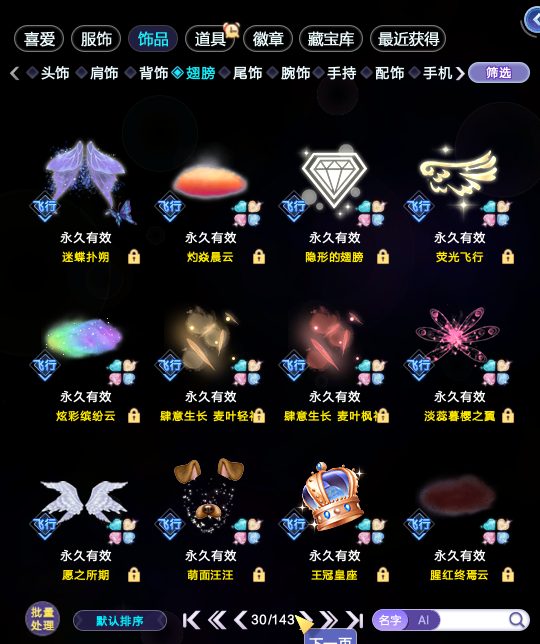540x644 pixels.
Task: Open the 批量处理 batch action
Action: [42, 619]
